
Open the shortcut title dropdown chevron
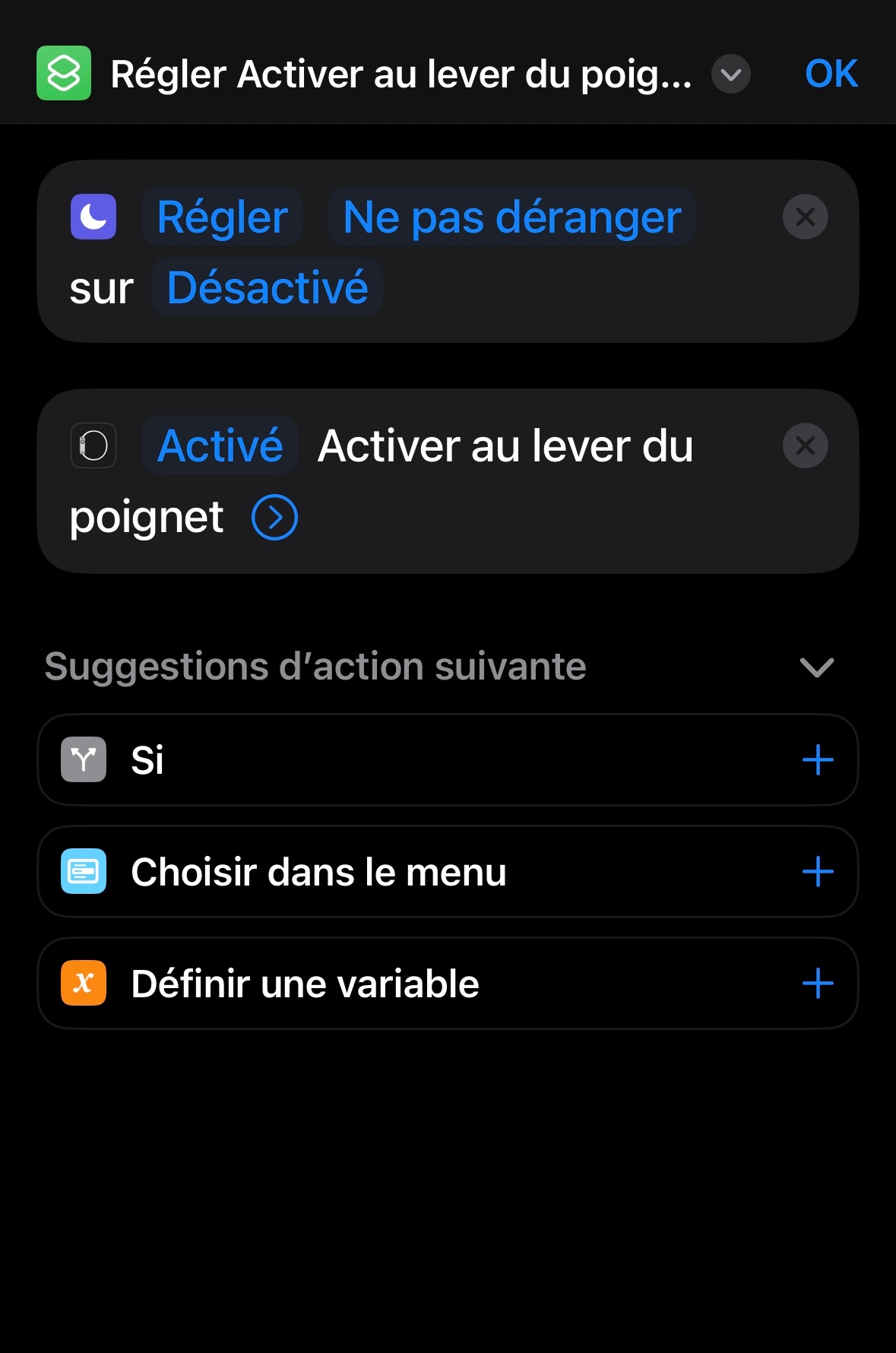click(730, 74)
